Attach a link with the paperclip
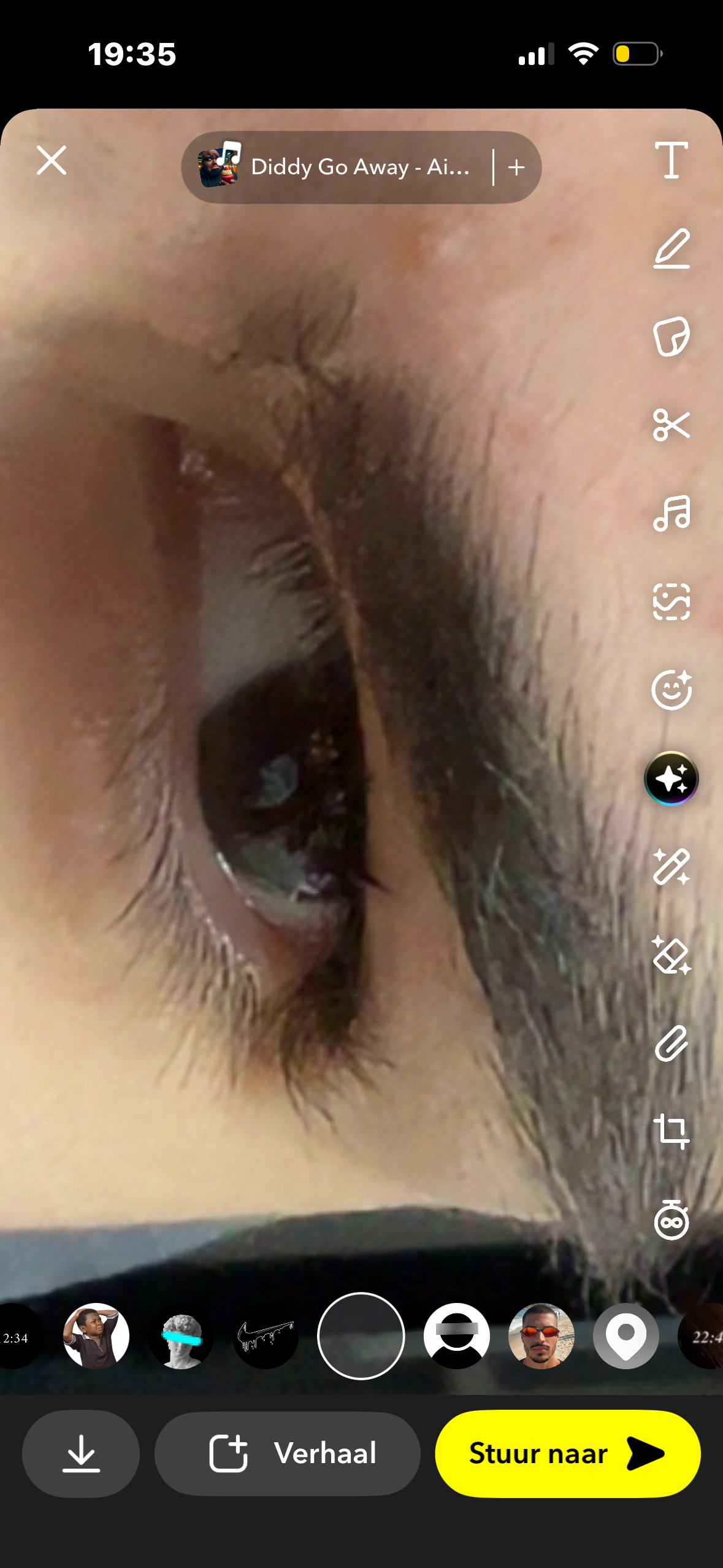The height and width of the screenshot is (1568, 723). pos(671,1043)
